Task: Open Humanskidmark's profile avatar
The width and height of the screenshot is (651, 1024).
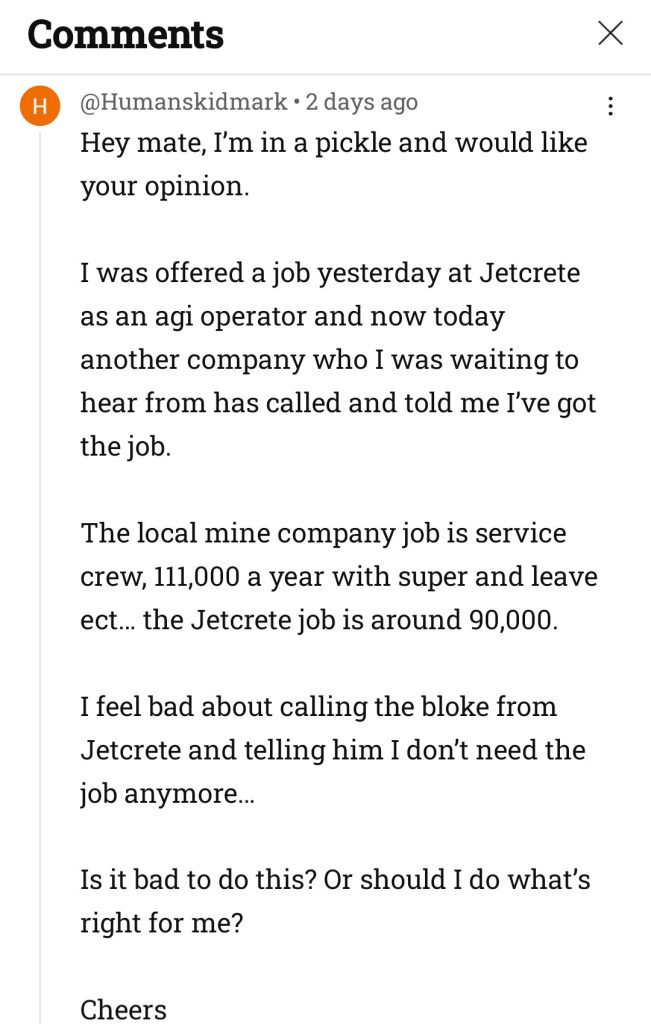Action: pyautogui.click(x=38, y=105)
